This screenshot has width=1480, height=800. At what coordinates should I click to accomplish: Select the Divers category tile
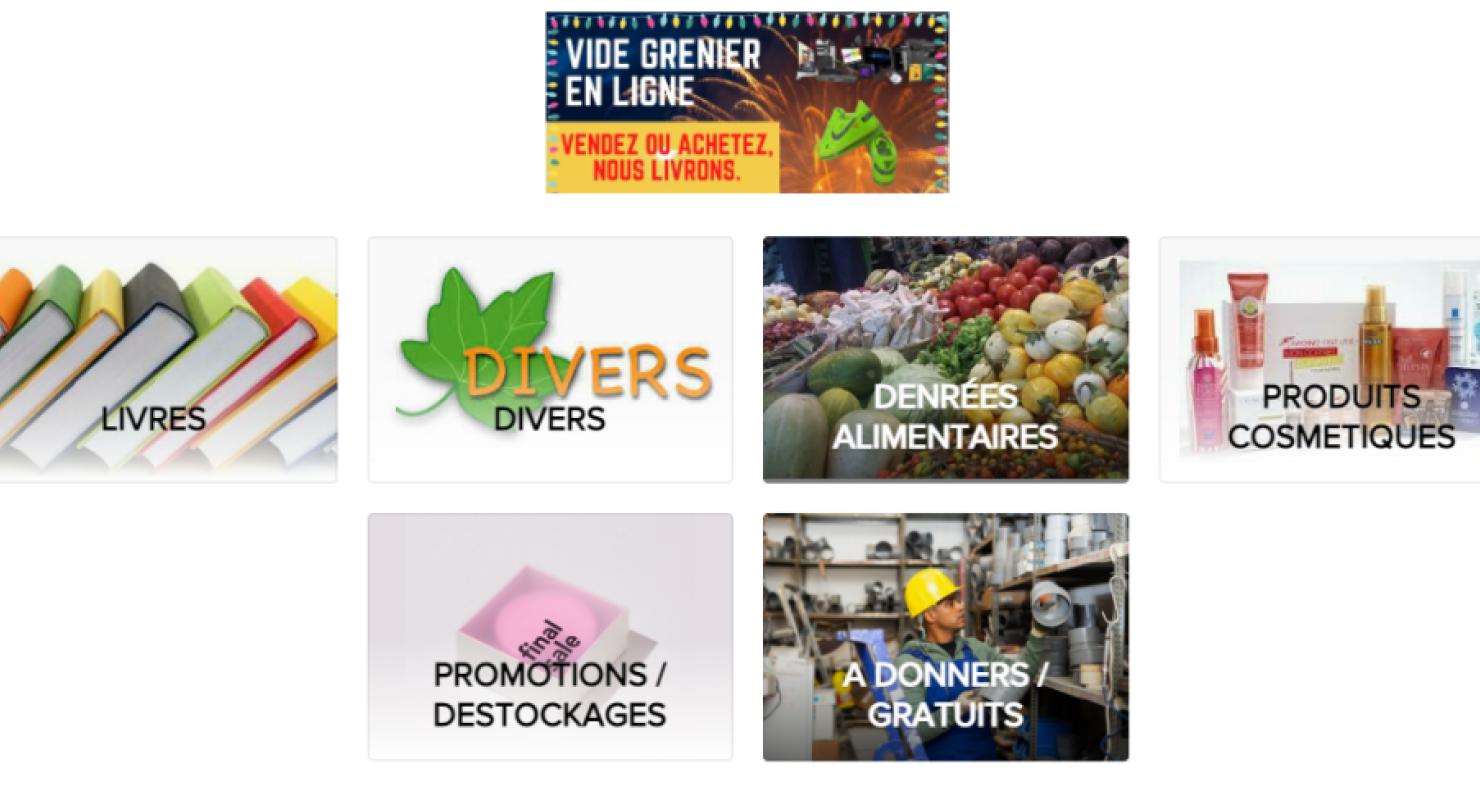tap(550, 360)
